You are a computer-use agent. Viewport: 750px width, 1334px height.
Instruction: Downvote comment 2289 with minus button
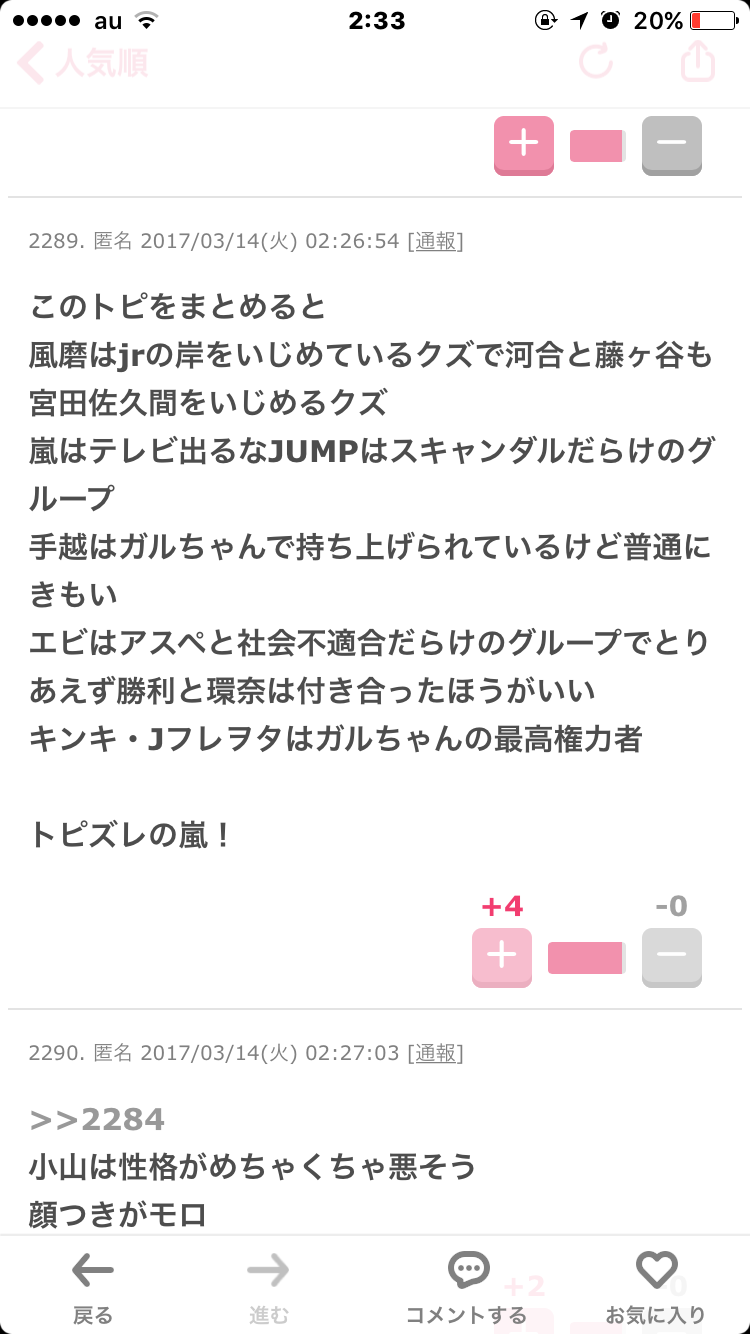click(x=672, y=957)
